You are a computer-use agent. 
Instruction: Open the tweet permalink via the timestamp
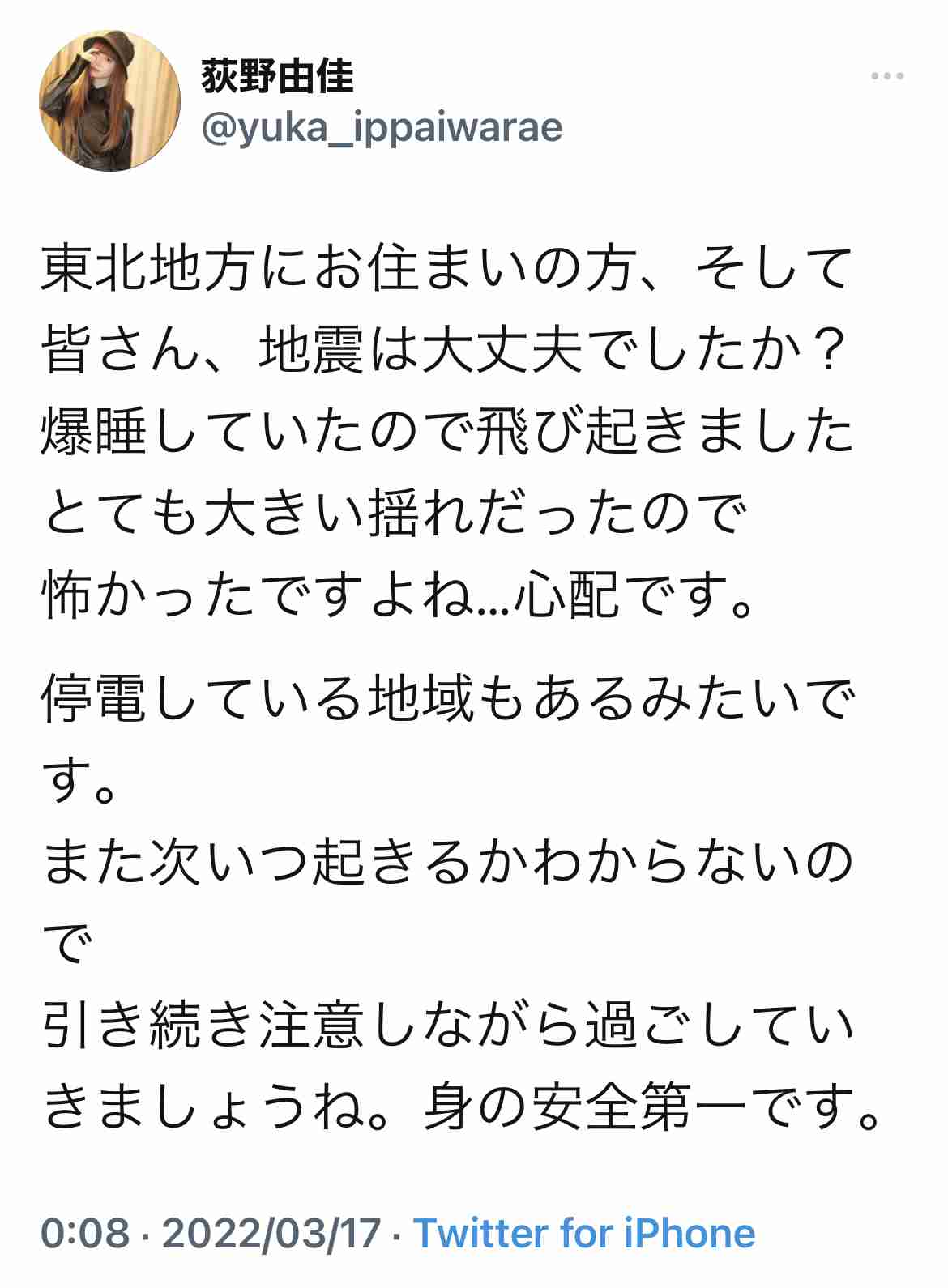tap(267, 1234)
